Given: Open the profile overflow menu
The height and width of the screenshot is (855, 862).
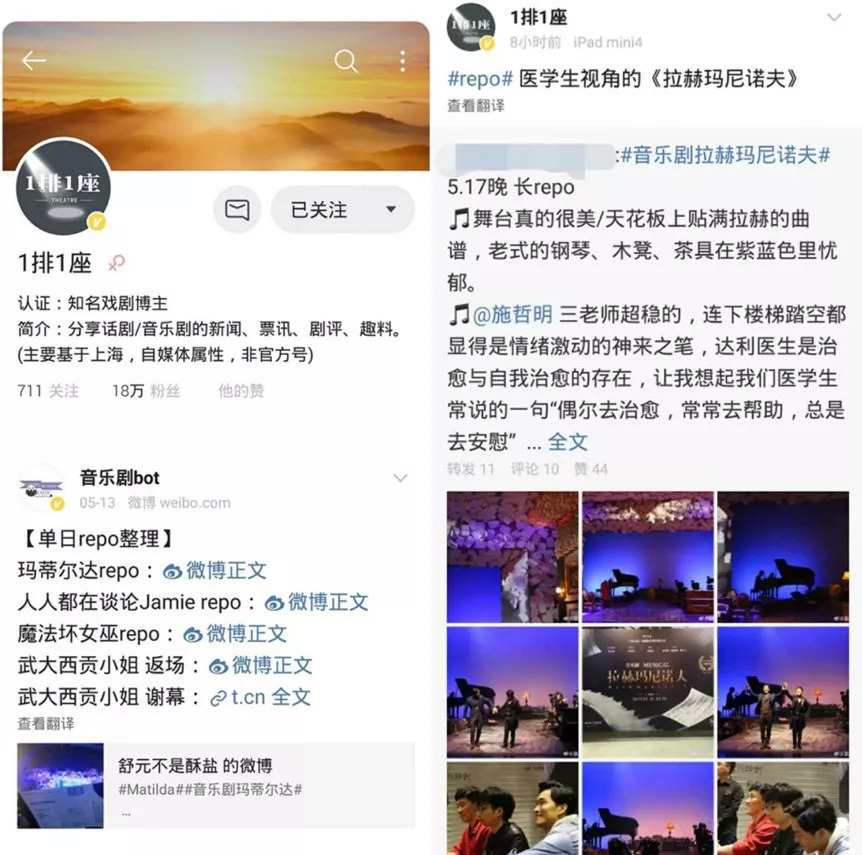Looking at the screenshot, I should [403, 61].
